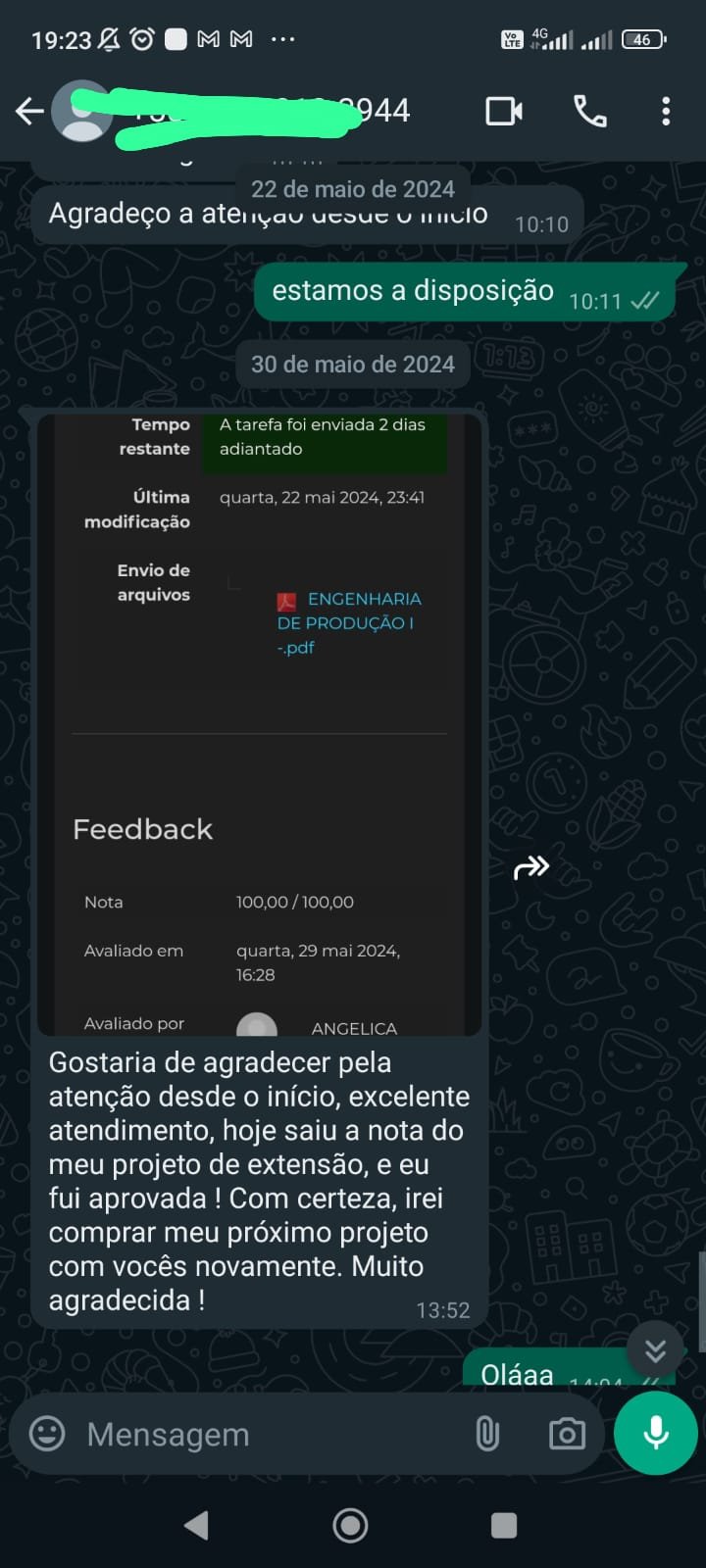Record a voice message

(656, 1433)
